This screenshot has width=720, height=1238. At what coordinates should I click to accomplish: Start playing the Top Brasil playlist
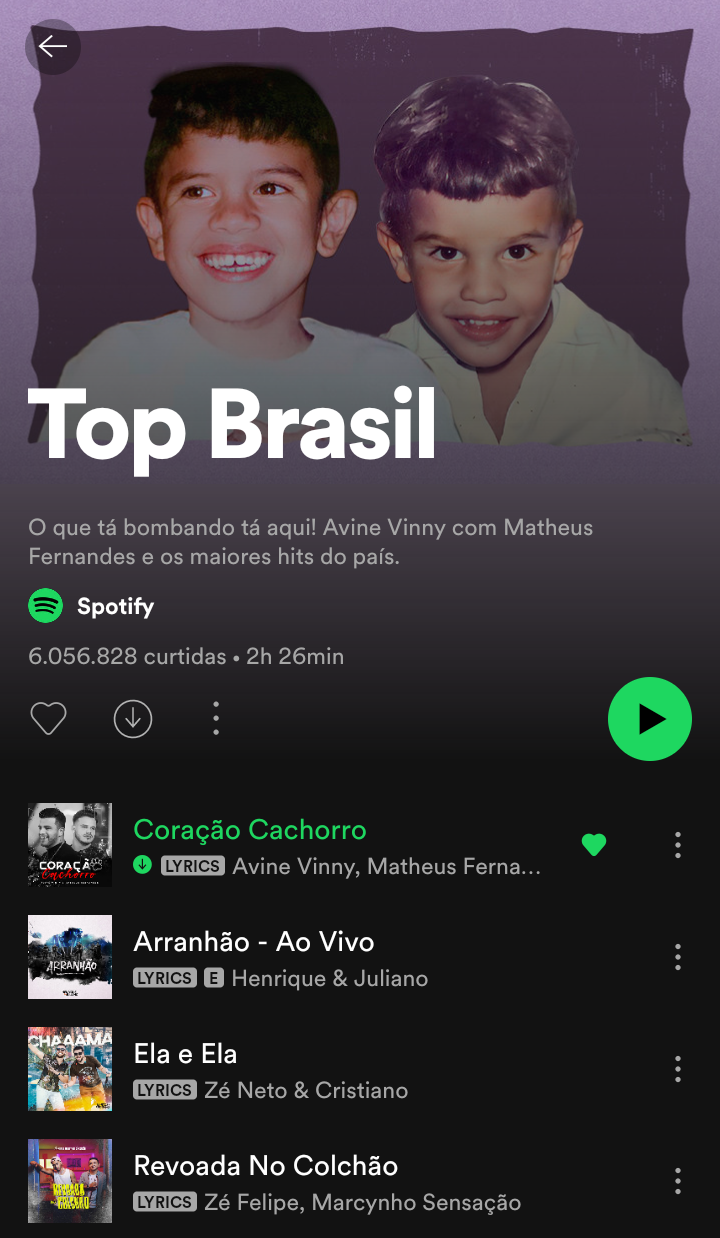pos(650,719)
